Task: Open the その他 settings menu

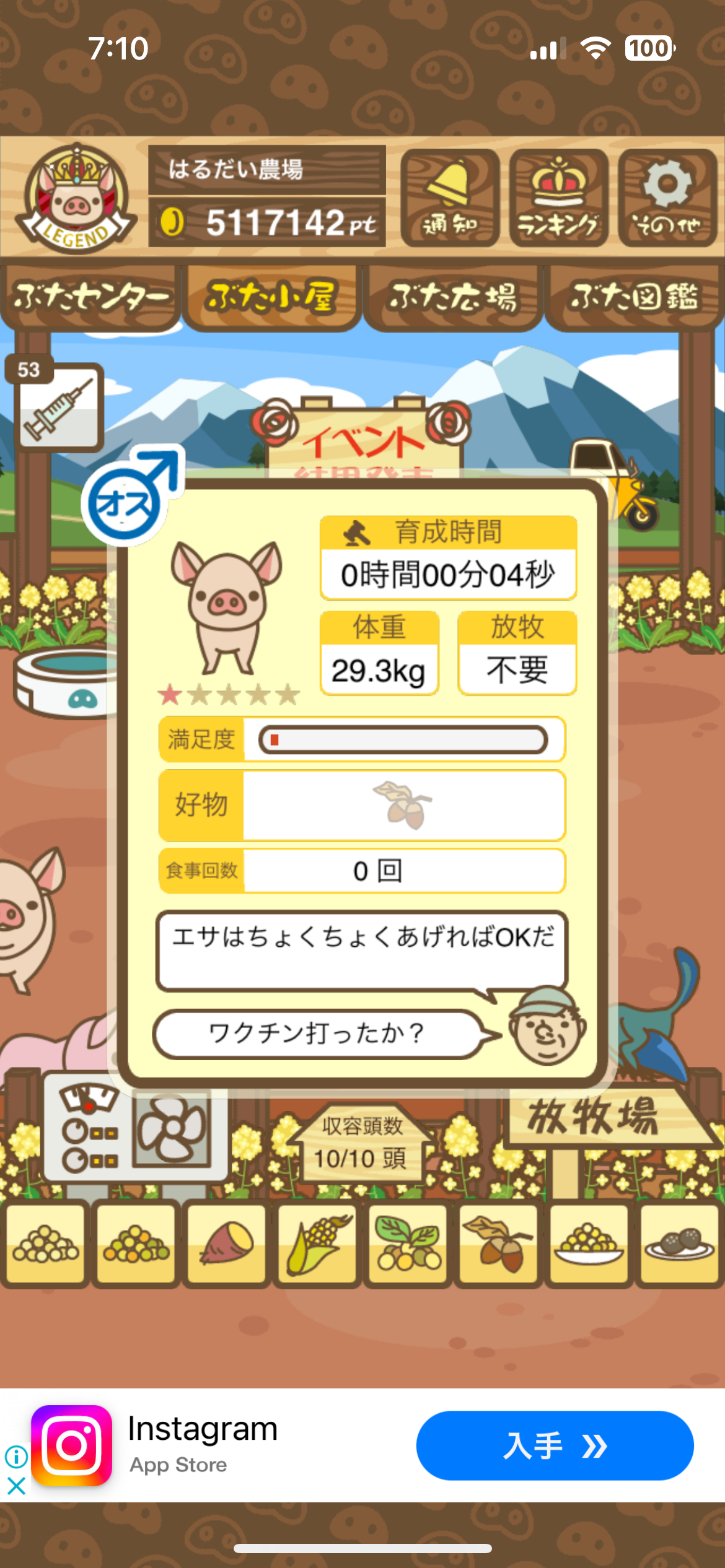Action: tap(667, 198)
